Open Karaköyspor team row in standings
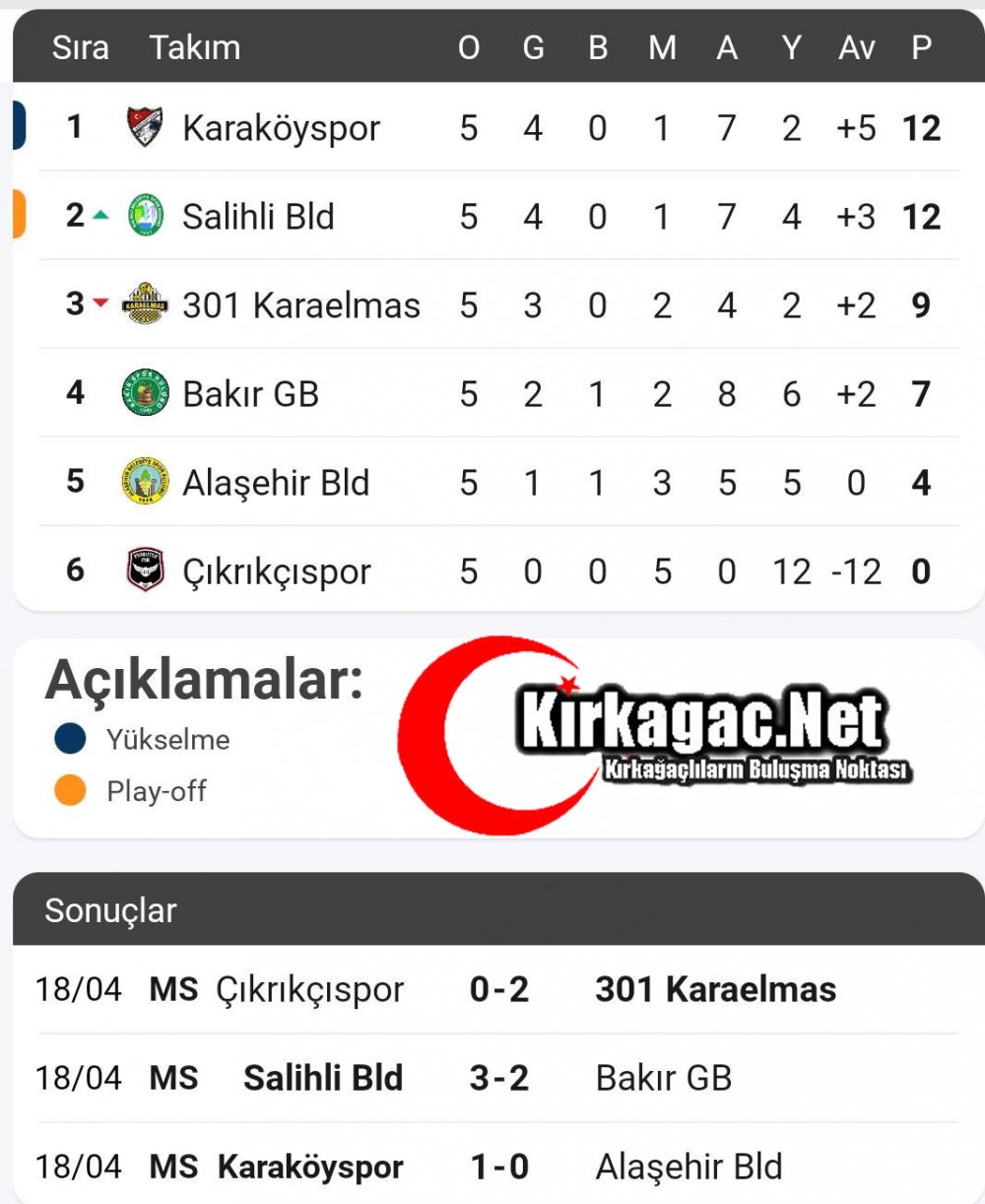Screen dimensions: 985x1204 (x=281, y=128)
